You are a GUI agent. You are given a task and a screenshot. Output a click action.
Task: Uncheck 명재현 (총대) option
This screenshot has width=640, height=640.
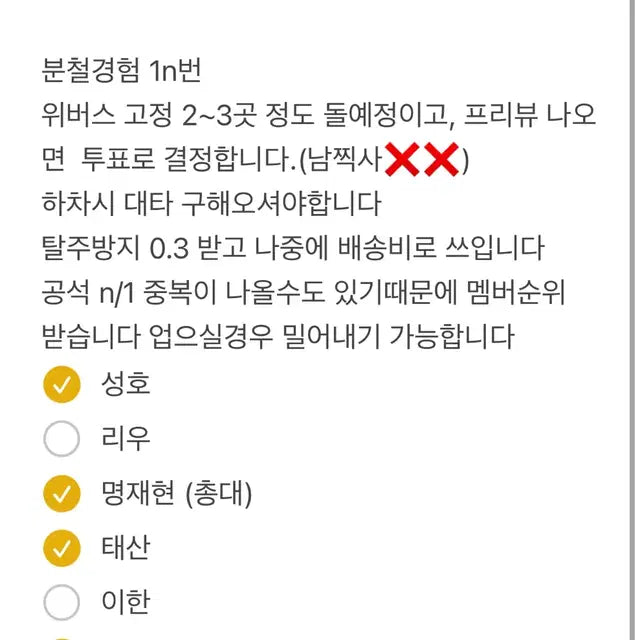(x=62, y=493)
